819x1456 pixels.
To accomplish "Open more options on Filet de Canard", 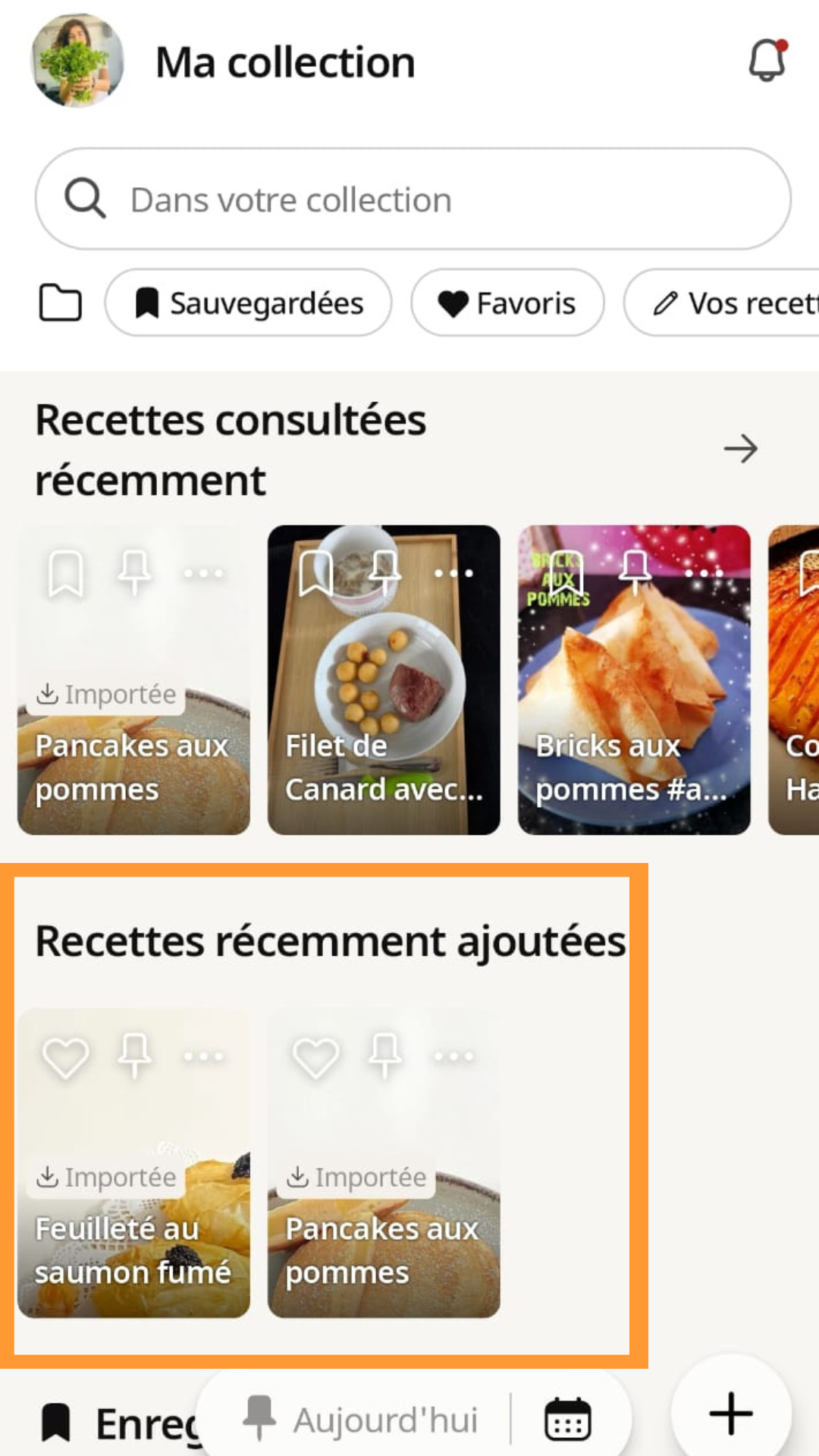I will [453, 573].
